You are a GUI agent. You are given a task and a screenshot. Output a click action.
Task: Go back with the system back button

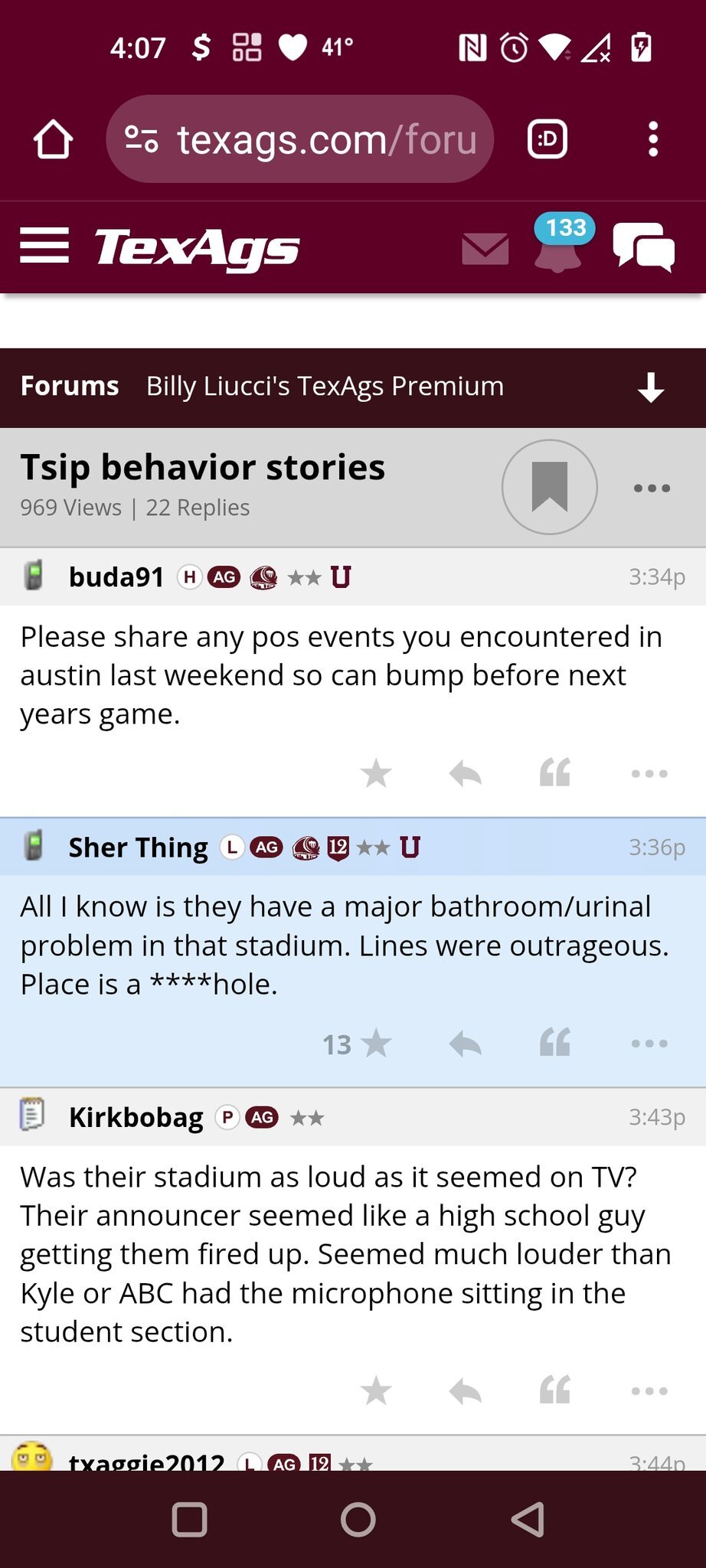click(x=528, y=1520)
